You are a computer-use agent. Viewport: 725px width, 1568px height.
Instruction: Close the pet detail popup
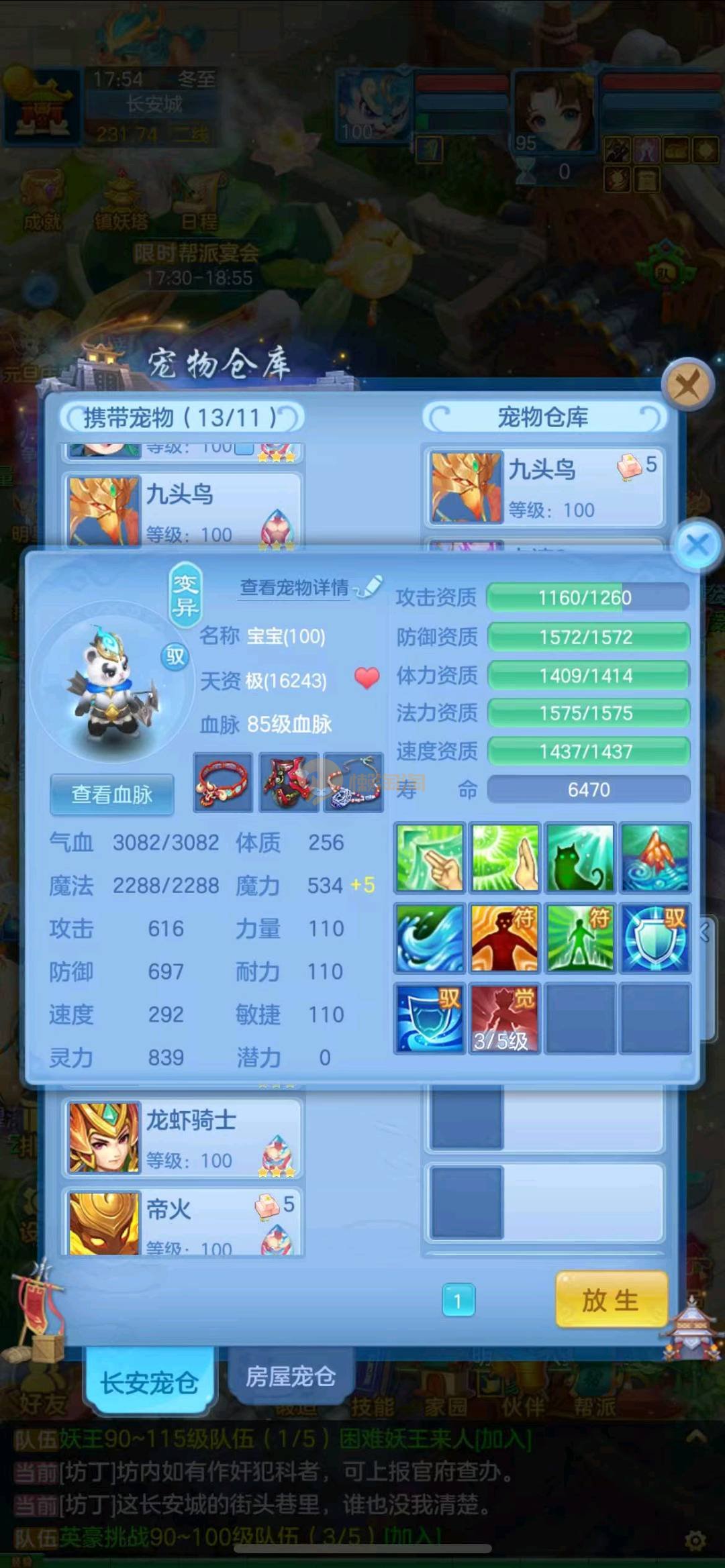pyautogui.click(x=697, y=545)
